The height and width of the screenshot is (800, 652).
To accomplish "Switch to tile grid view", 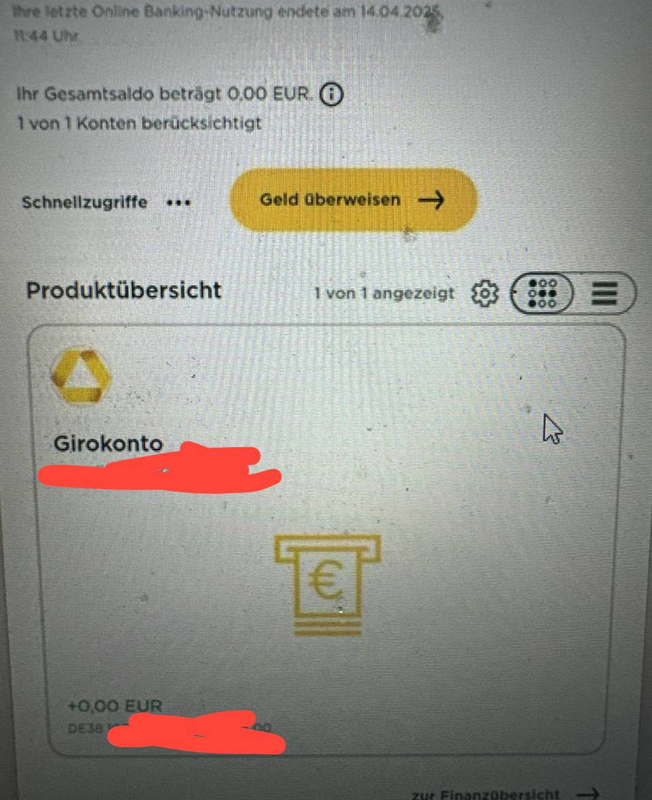I will click(x=543, y=293).
